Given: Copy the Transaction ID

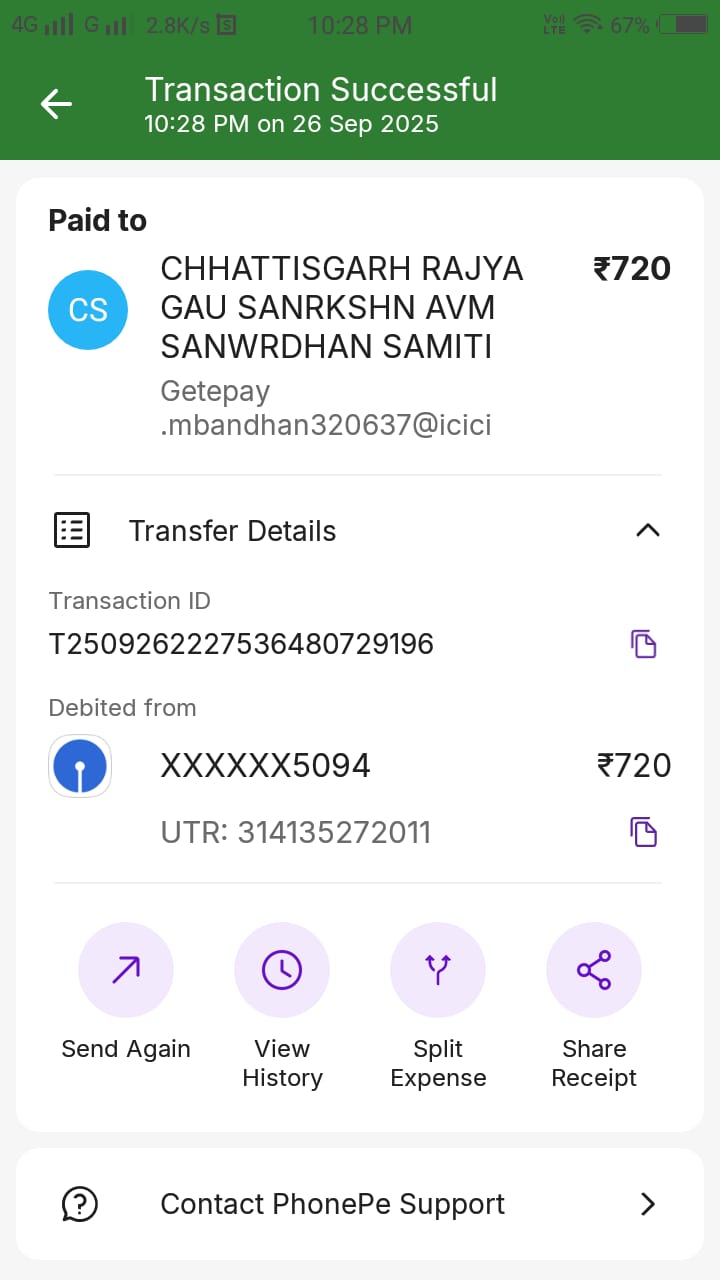Looking at the screenshot, I should (644, 644).
